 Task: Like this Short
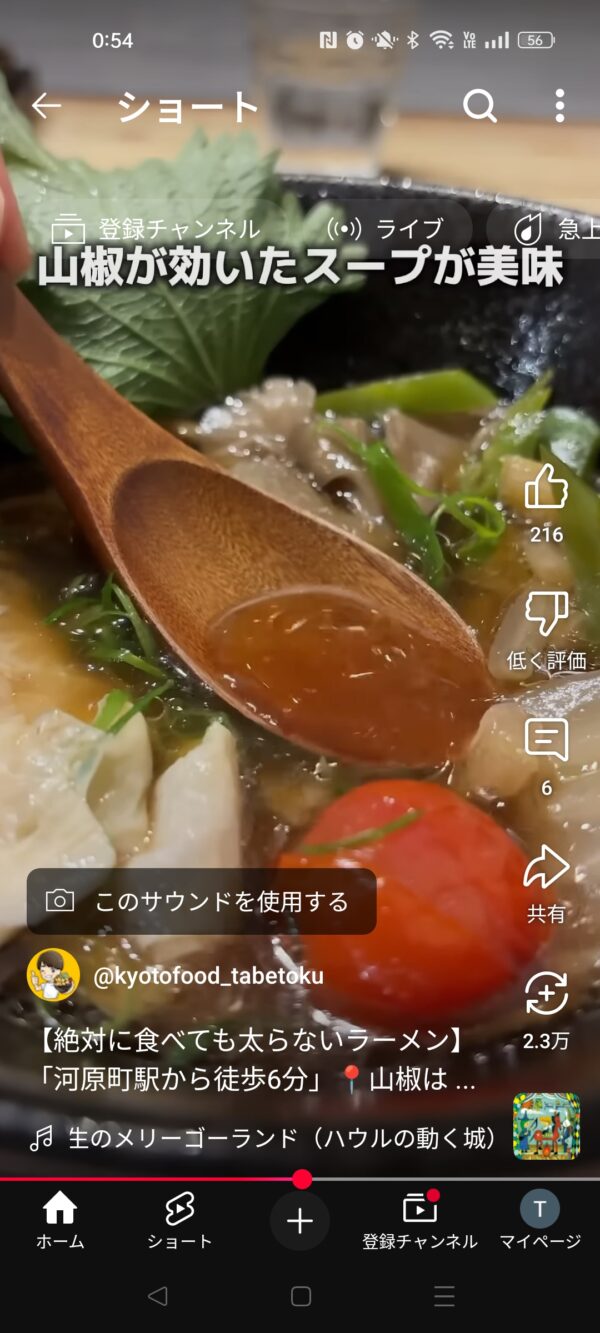546,490
